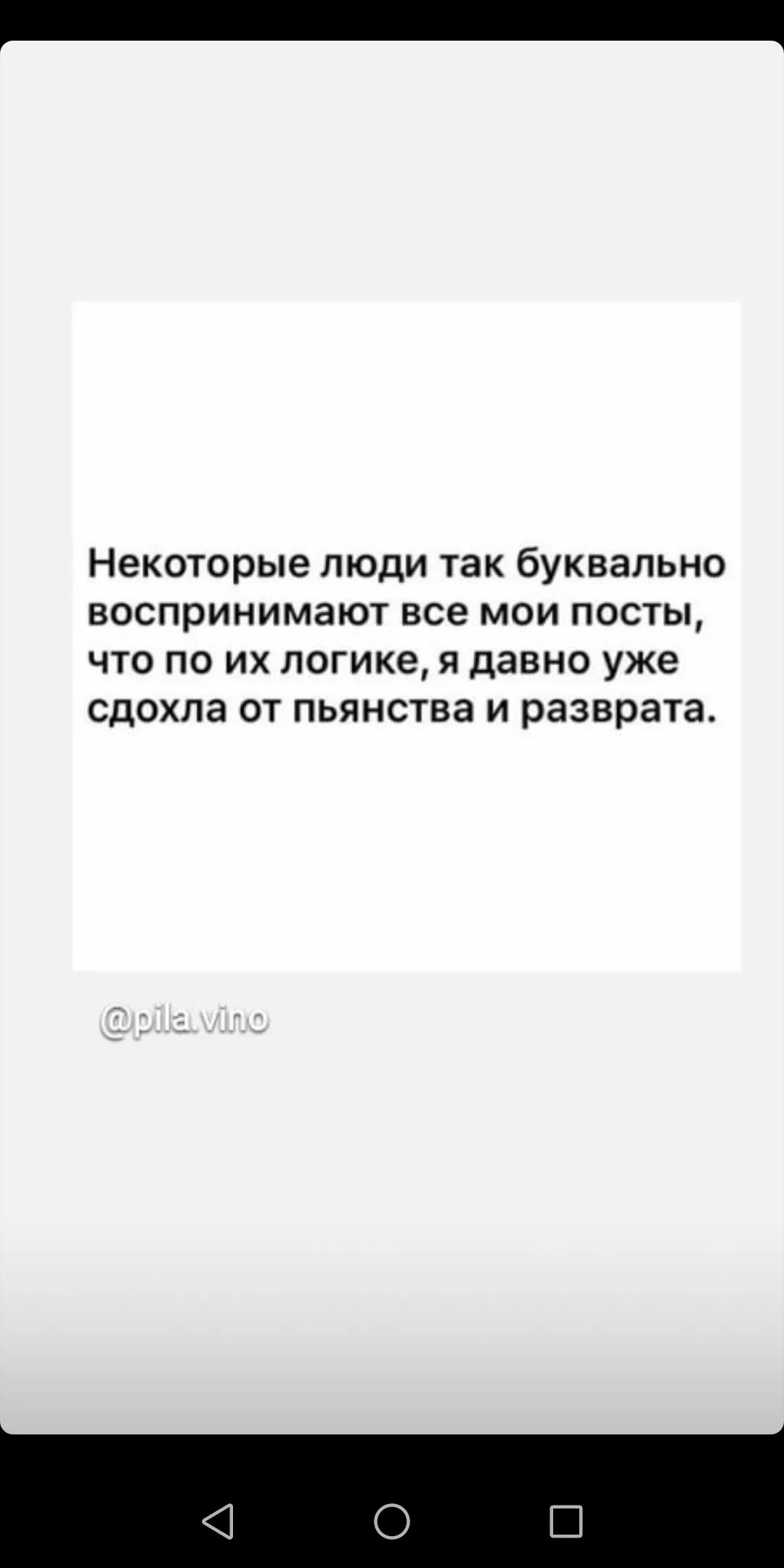Go back with the system back button
This screenshot has height=1568, width=784.
[x=218, y=1521]
